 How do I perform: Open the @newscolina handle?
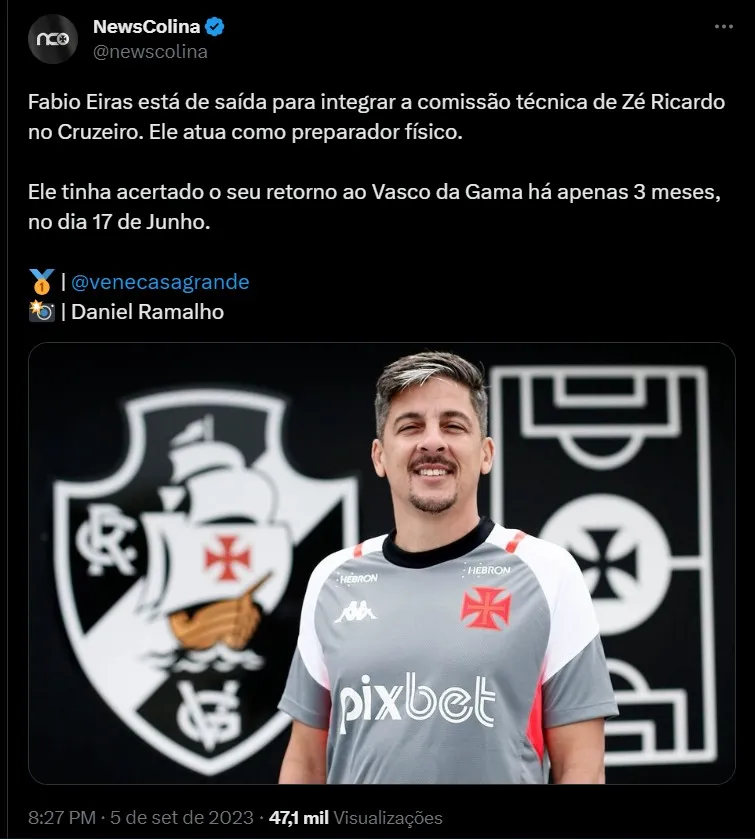click(x=150, y=52)
